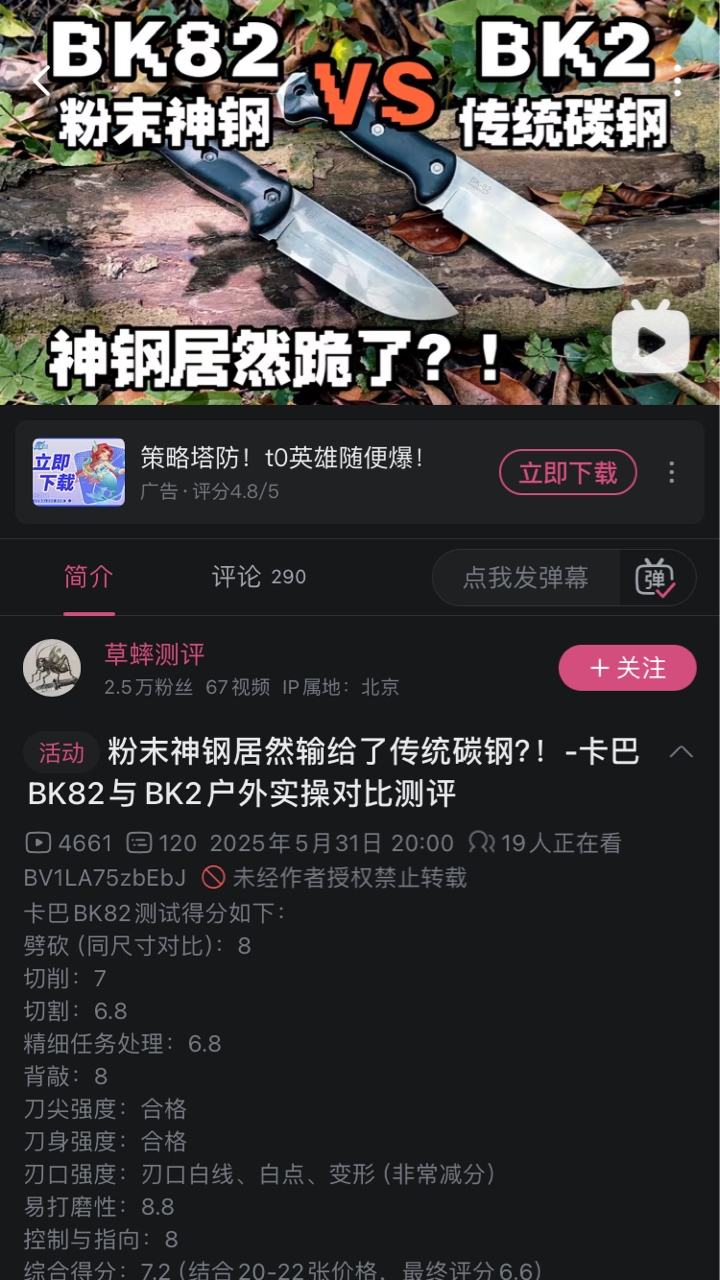
Task: Open the 活动 tag on the title
Action: pyautogui.click(x=61, y=752)
